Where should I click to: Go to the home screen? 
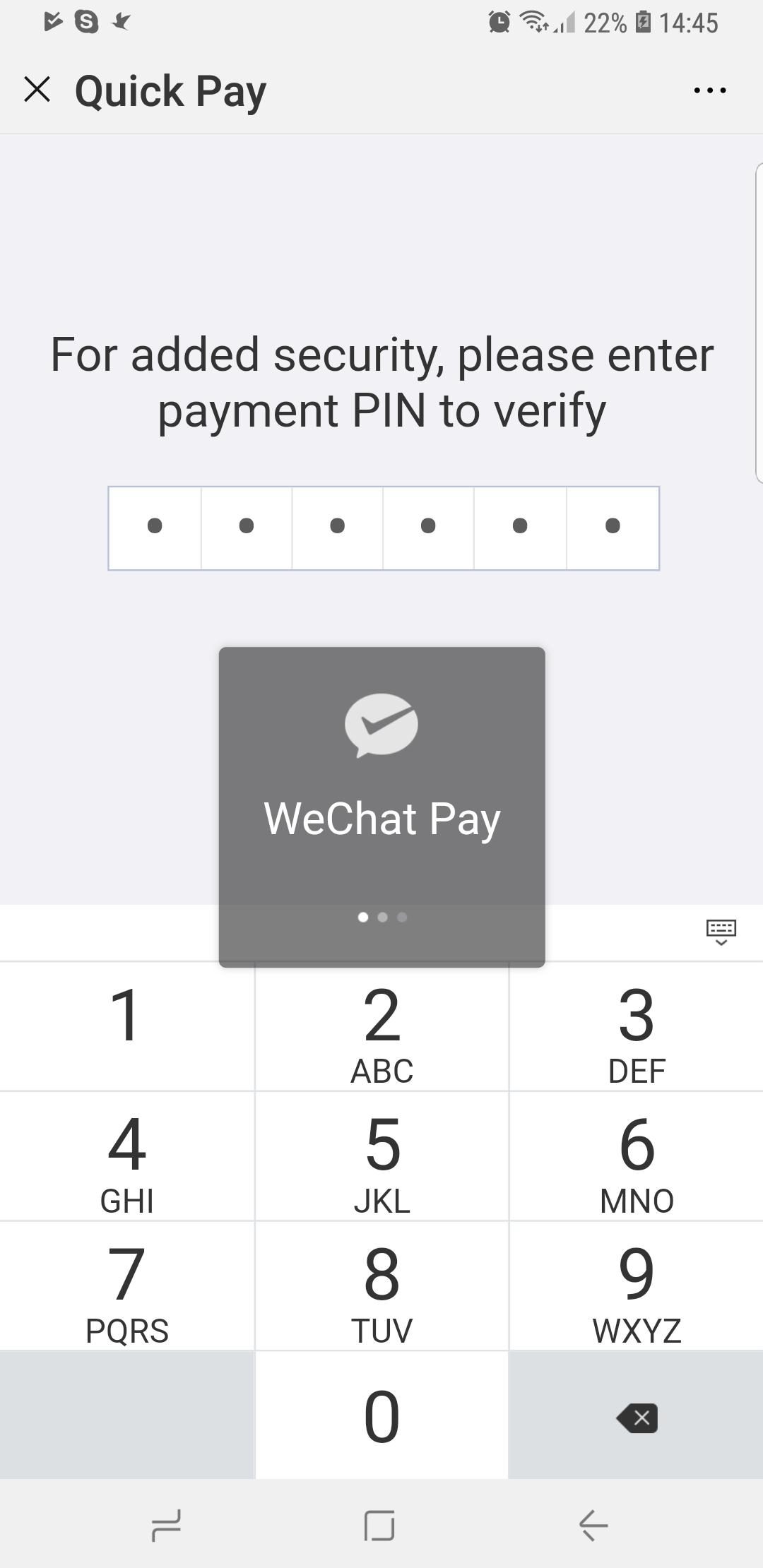coord(379,1526)
